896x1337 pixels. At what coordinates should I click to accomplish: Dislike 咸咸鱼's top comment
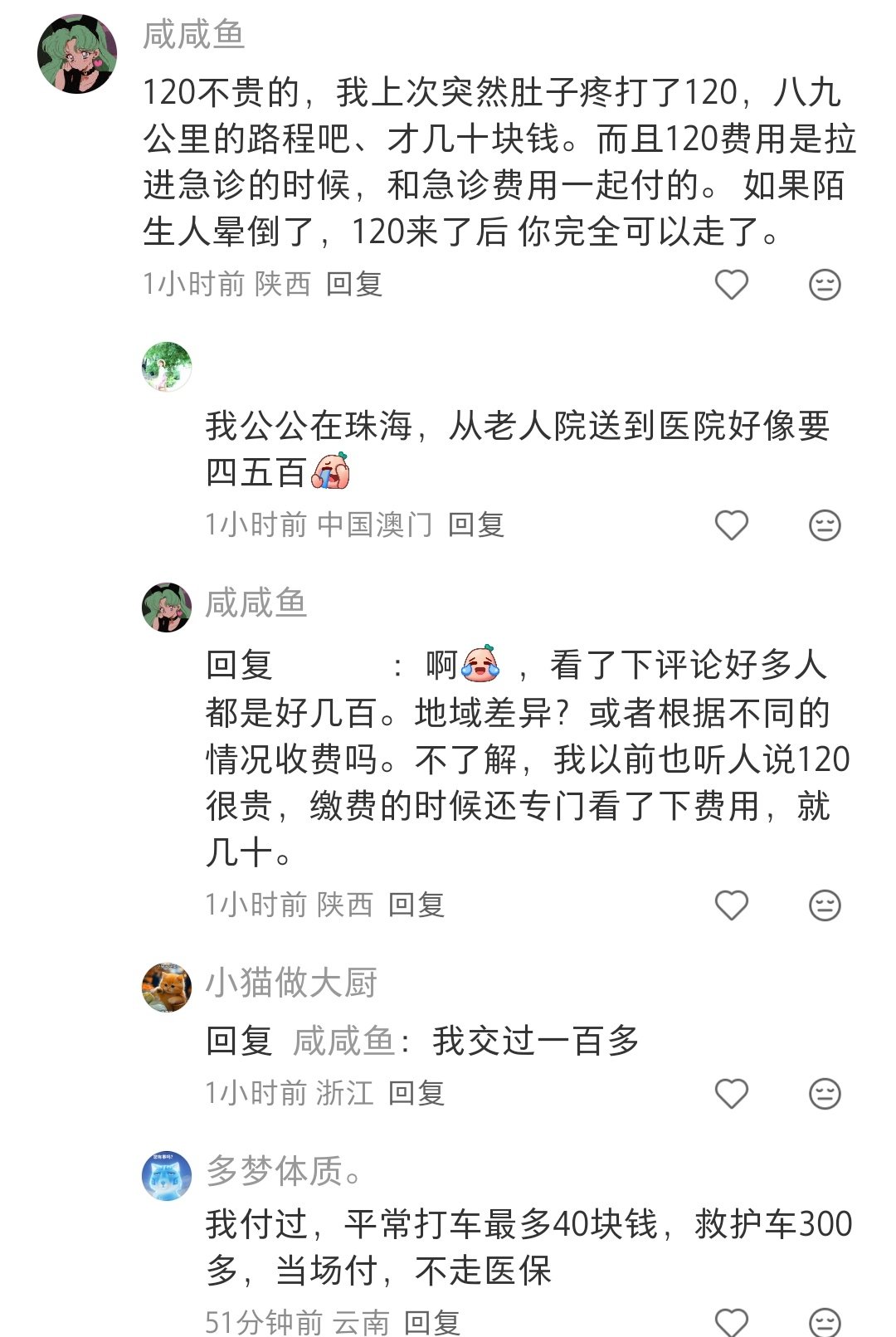pos(824,285)
